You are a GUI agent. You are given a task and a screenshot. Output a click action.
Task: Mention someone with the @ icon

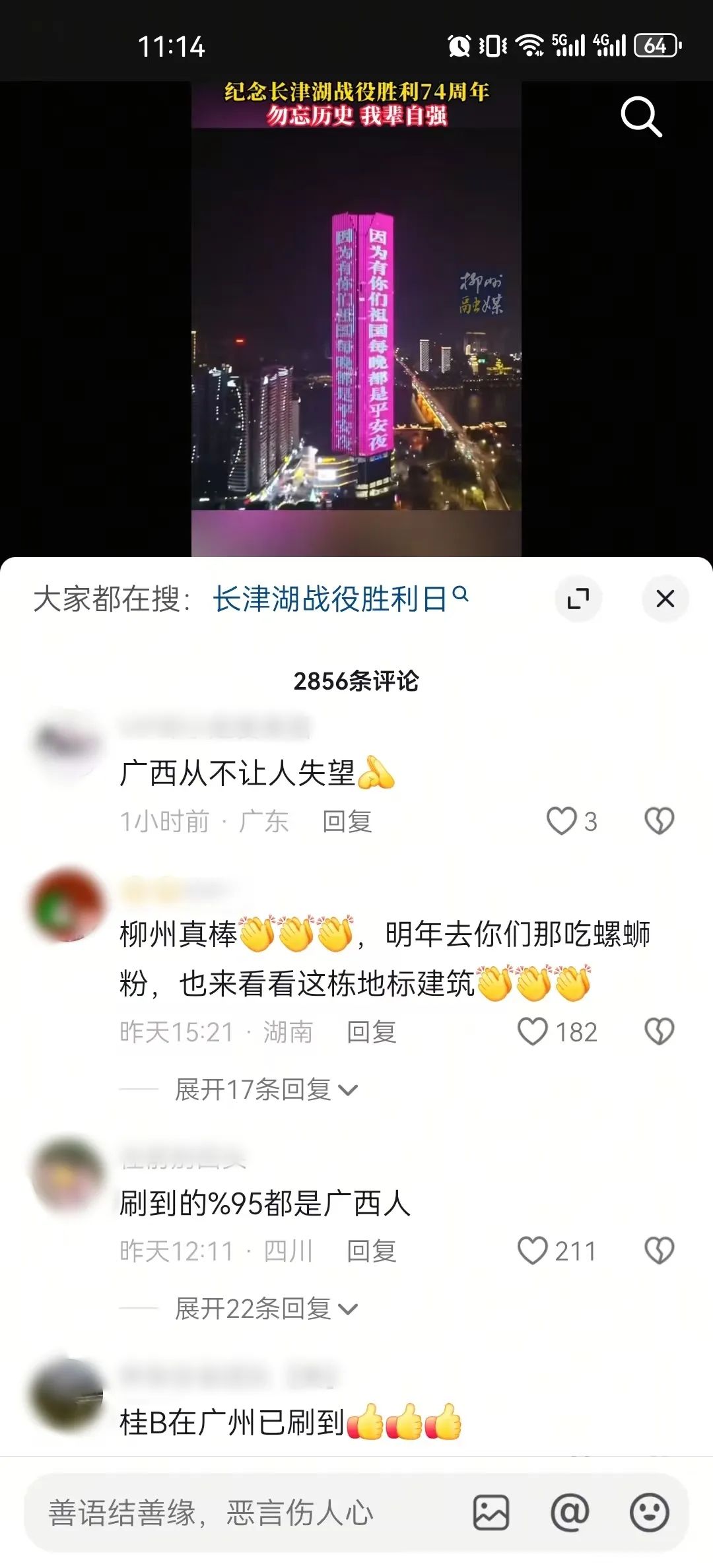570,1513
